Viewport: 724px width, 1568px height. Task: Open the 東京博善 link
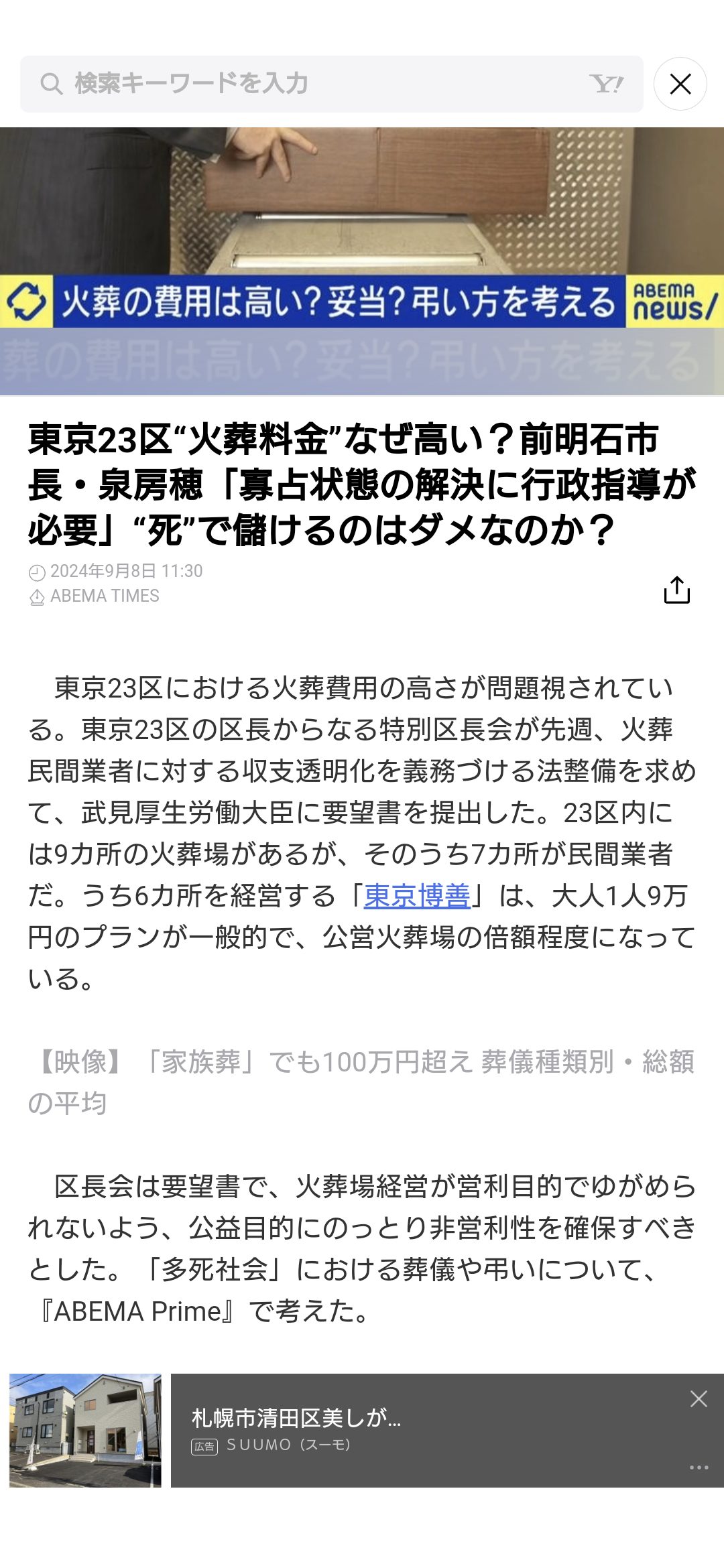coord(417,896)
